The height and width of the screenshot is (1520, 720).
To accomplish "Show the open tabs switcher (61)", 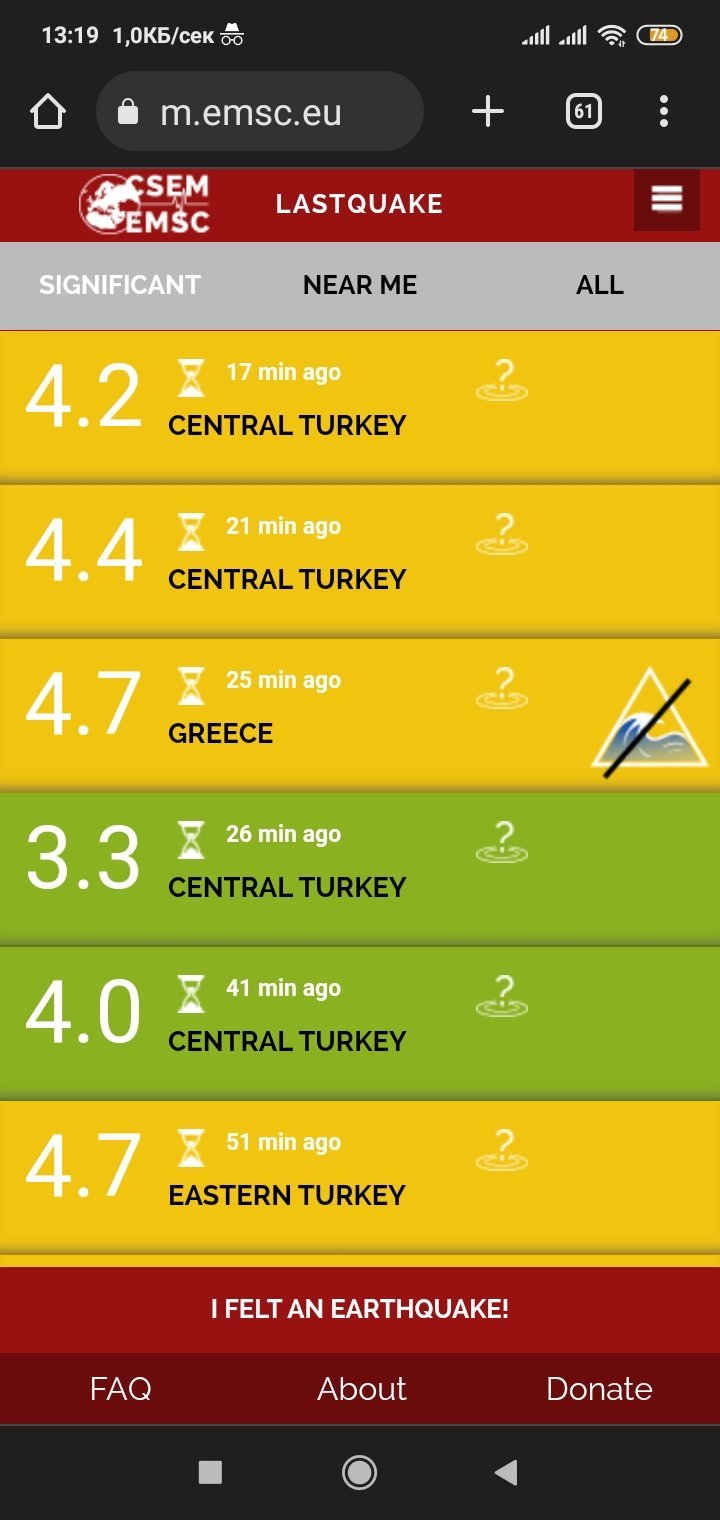I will pos(584,111).
